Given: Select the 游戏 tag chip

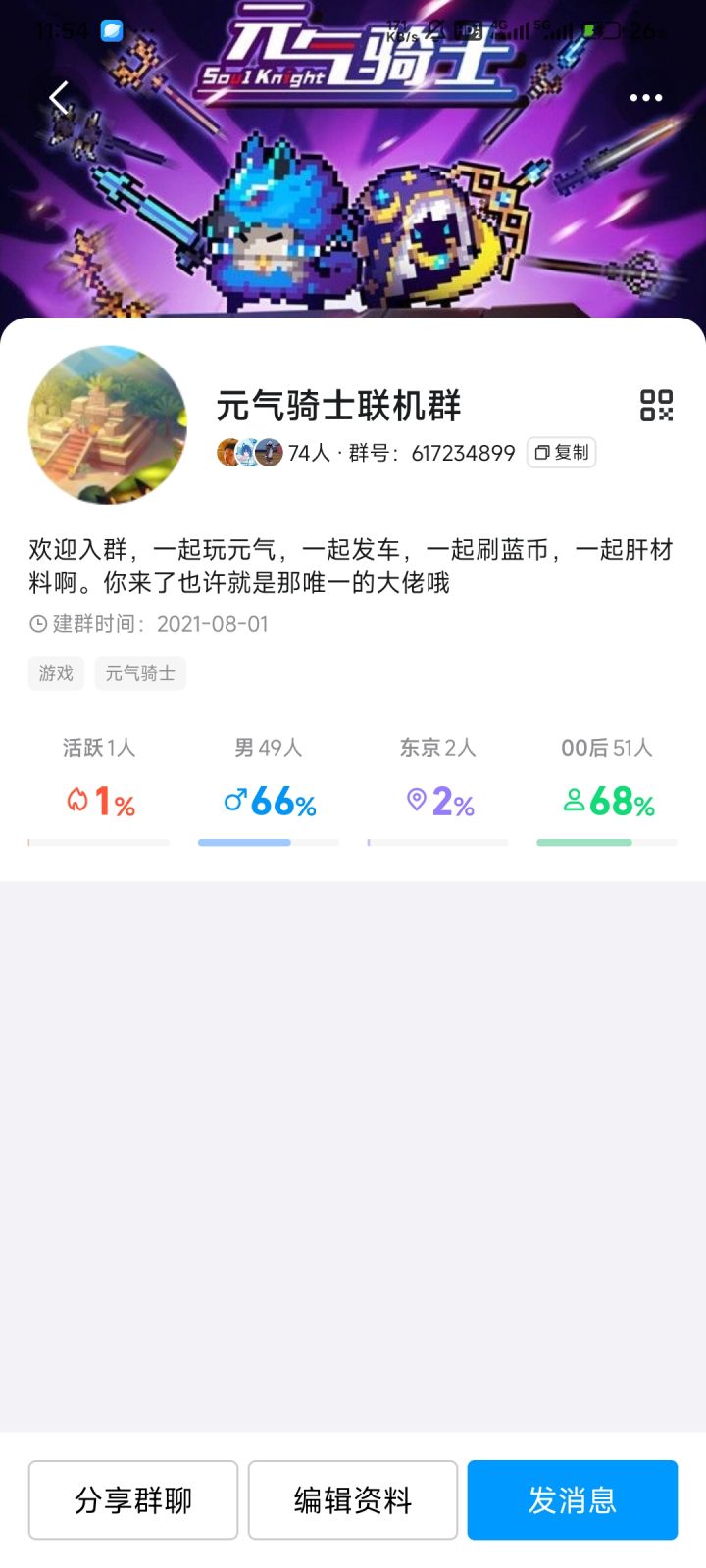Looking at the screenshot, I should tap(56, 673).
